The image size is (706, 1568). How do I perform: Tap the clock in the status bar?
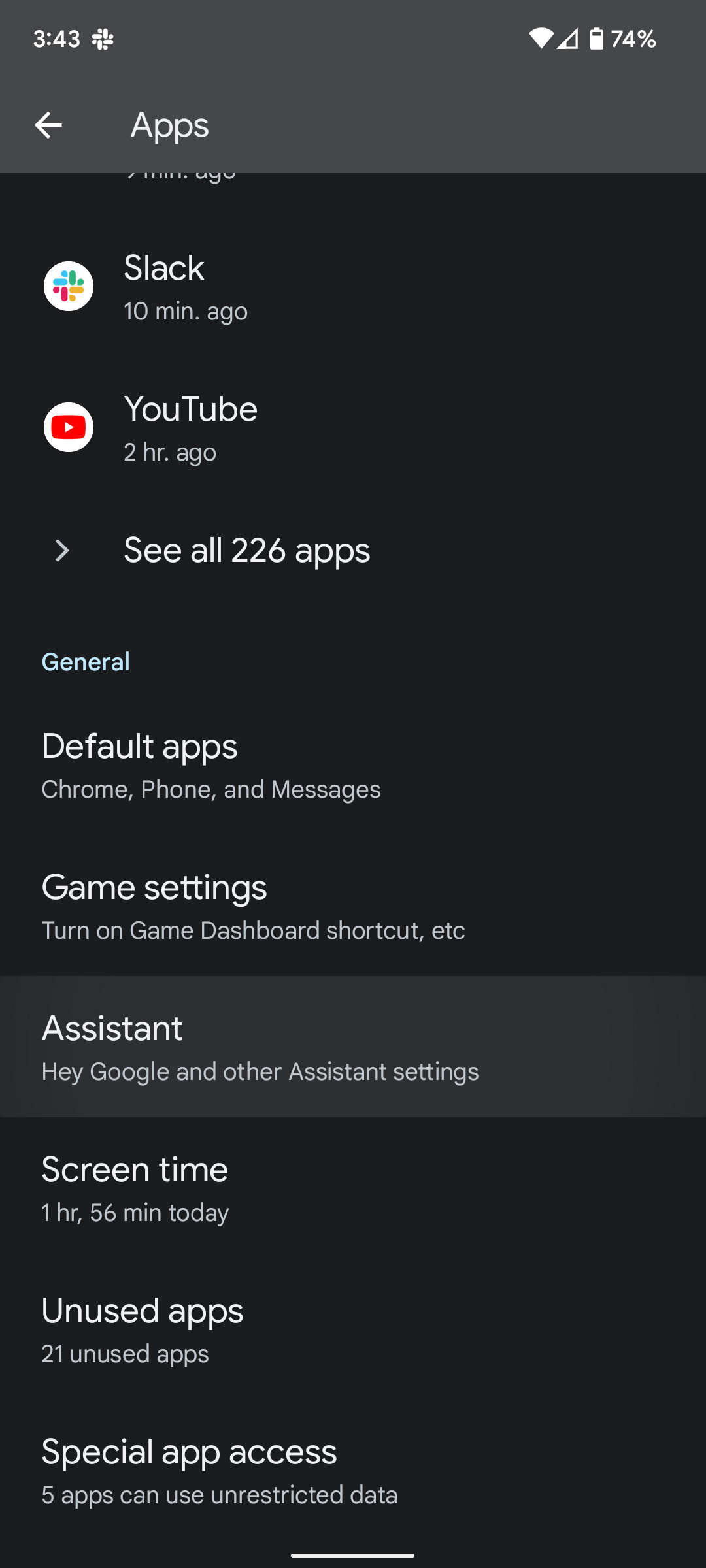coord(56,39)
